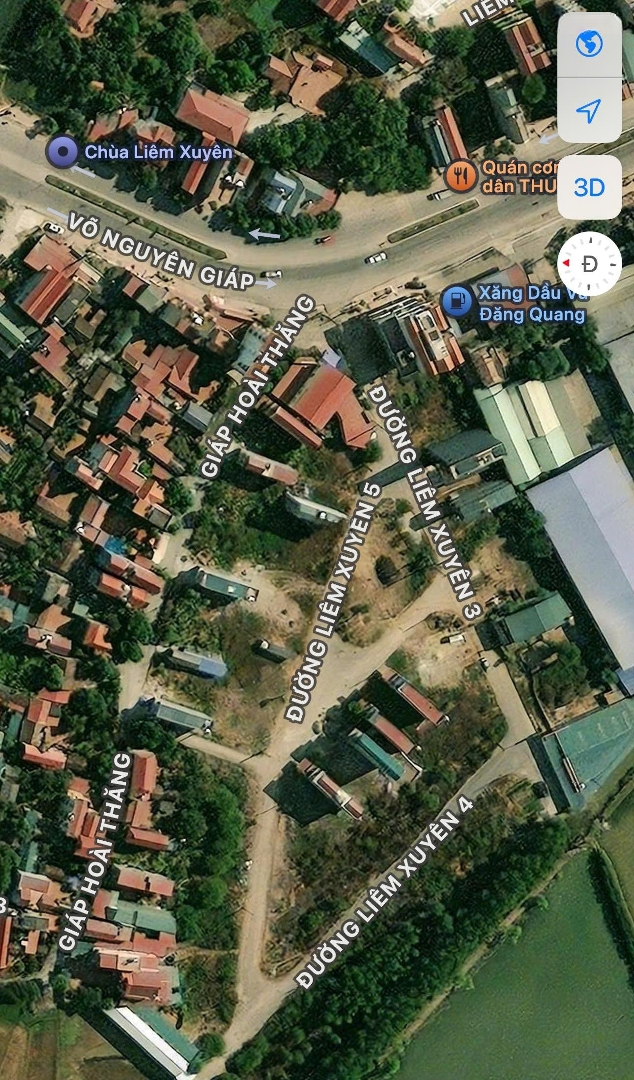This screenshot has width=634, height=1080.
Task: Switch the map to 3D view
Action: coord(589,187)
